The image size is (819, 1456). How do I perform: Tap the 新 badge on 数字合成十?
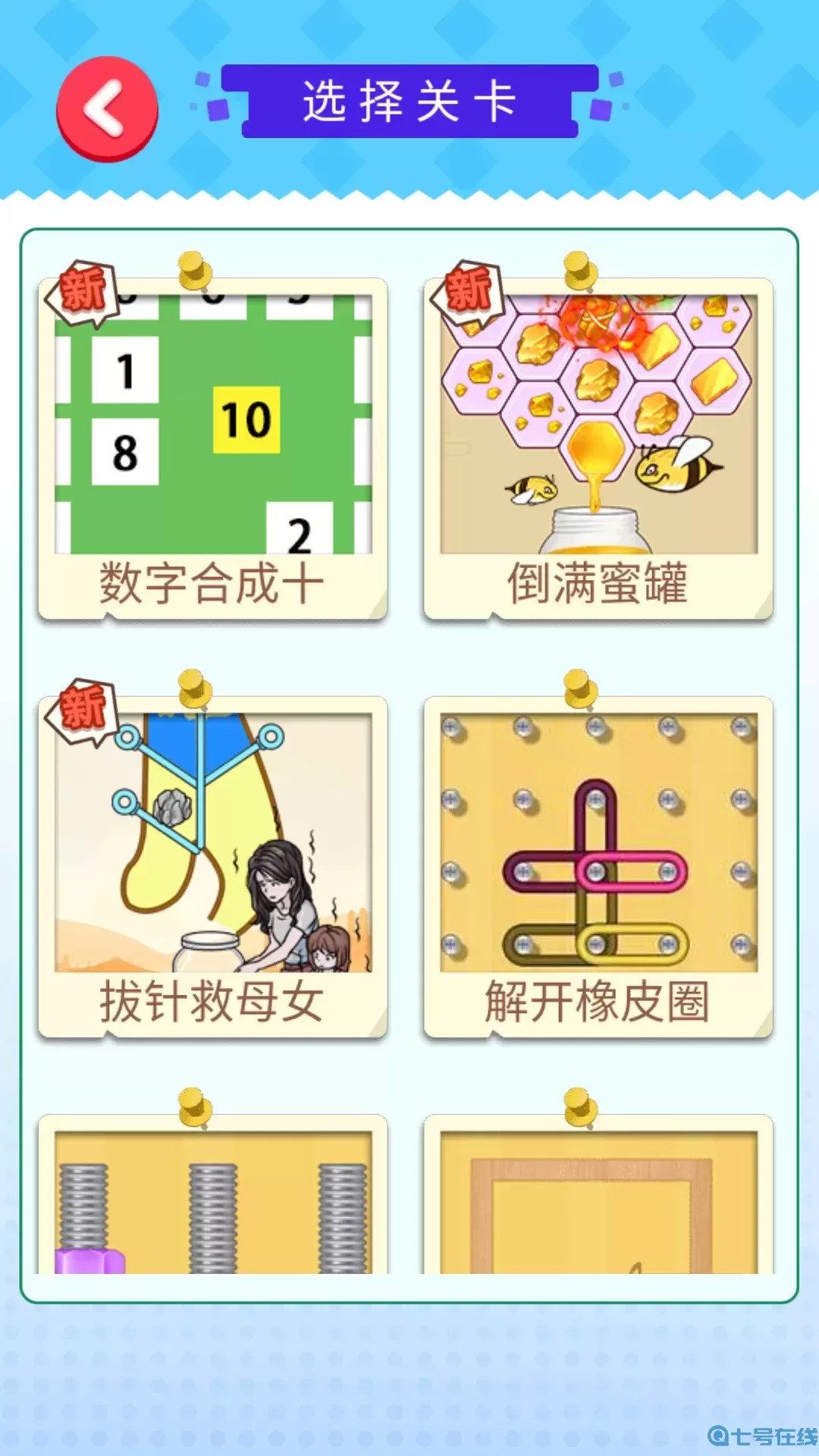coord(83,292)
